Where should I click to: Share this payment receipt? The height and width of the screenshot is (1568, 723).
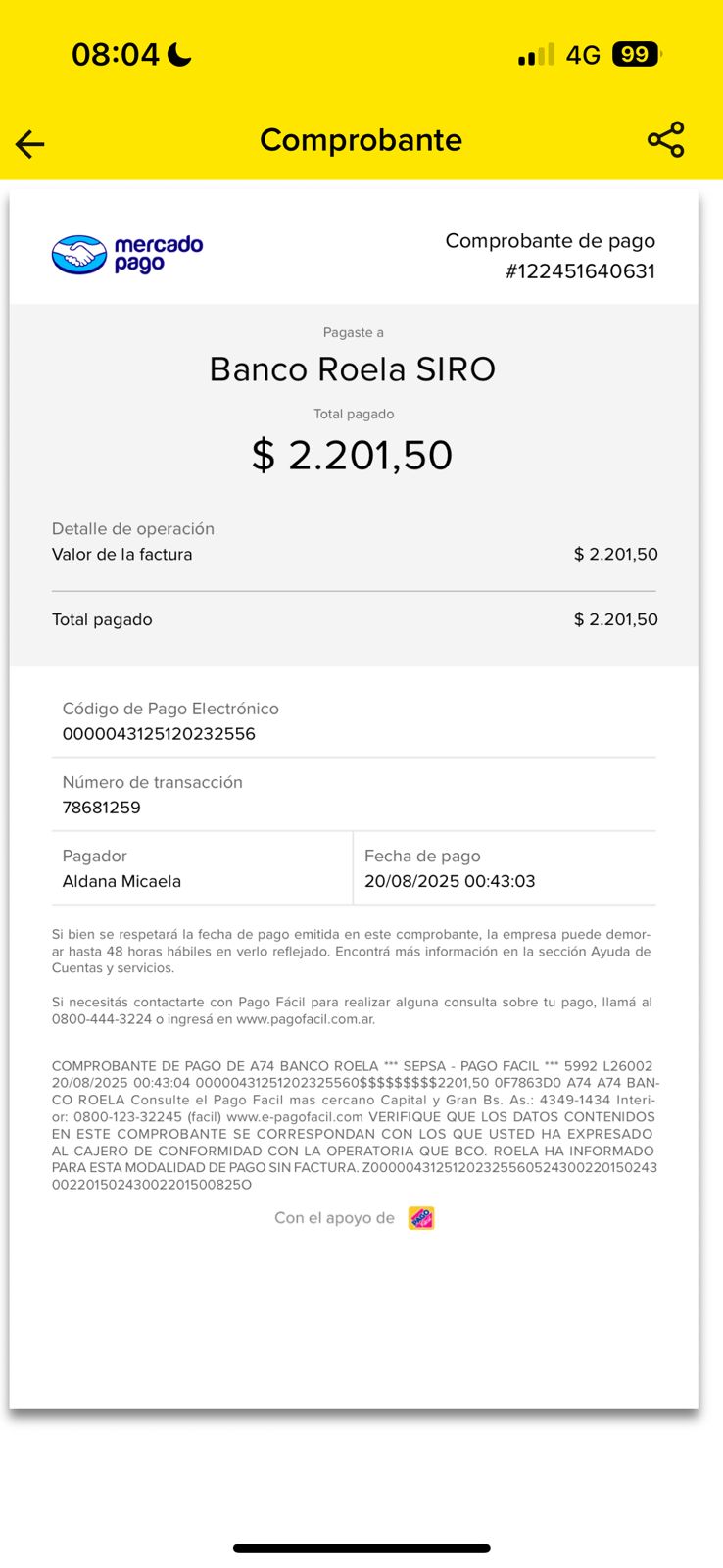click(666, 140)
